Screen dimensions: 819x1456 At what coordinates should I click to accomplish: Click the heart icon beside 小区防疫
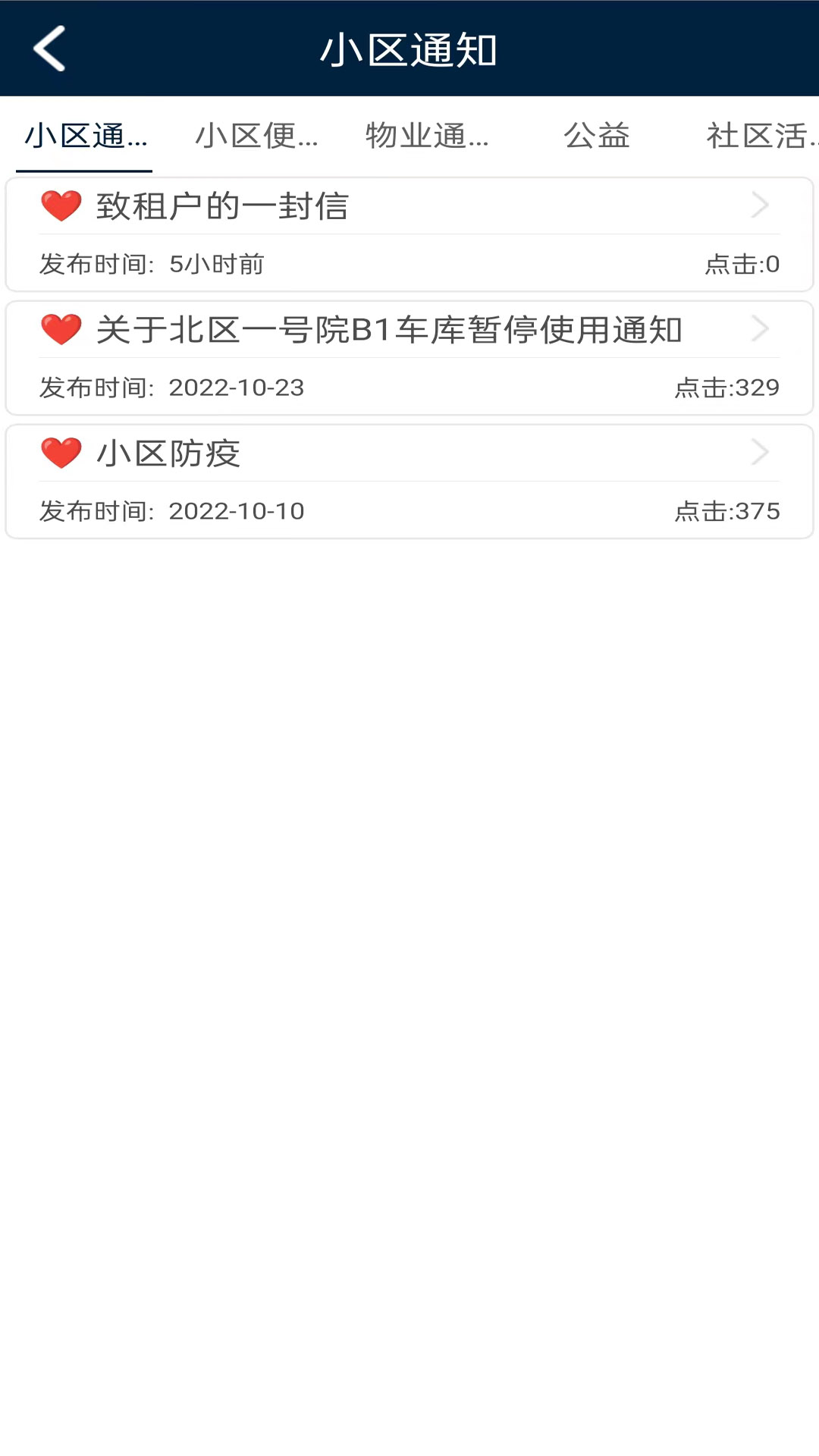(x=61, y=453)
